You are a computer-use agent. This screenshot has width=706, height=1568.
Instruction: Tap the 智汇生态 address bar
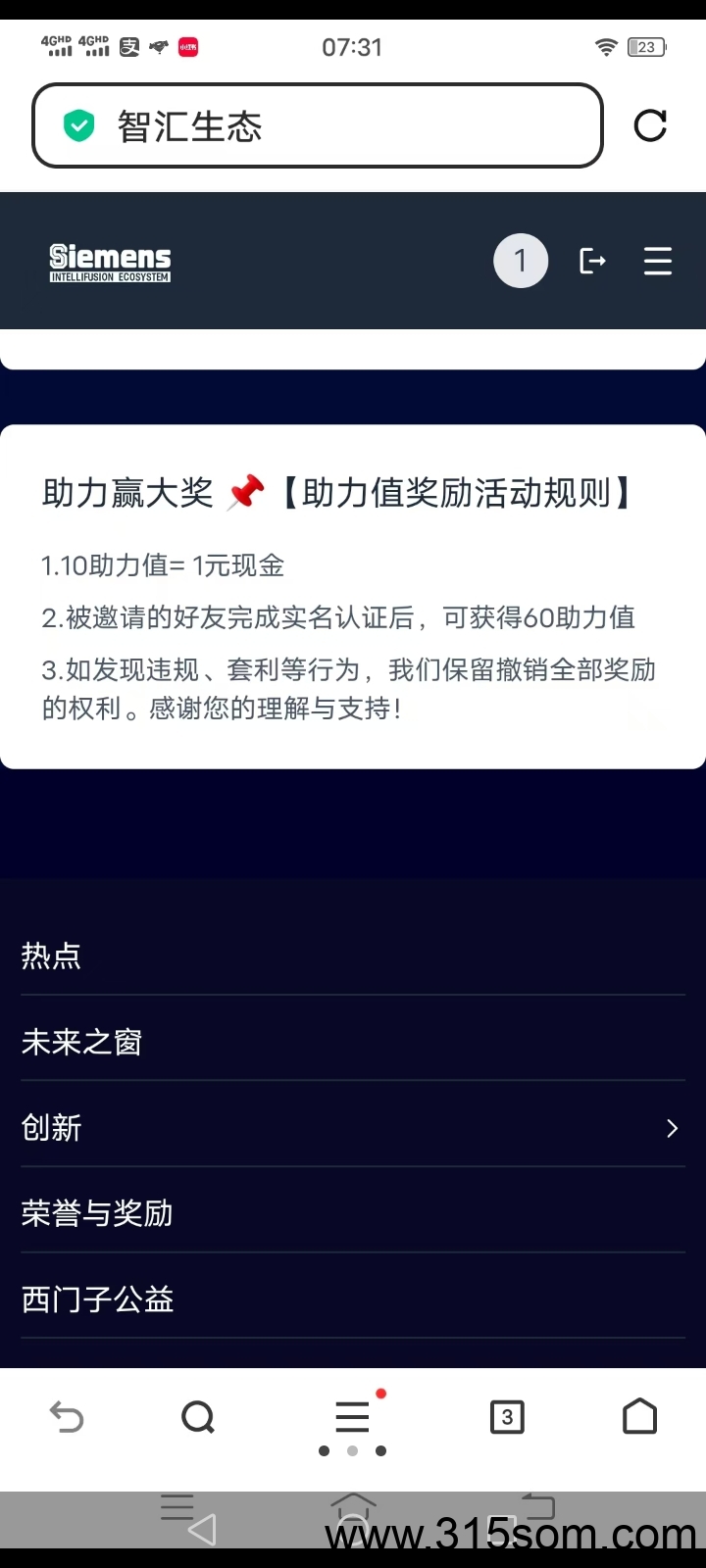[x=318, y=125]
